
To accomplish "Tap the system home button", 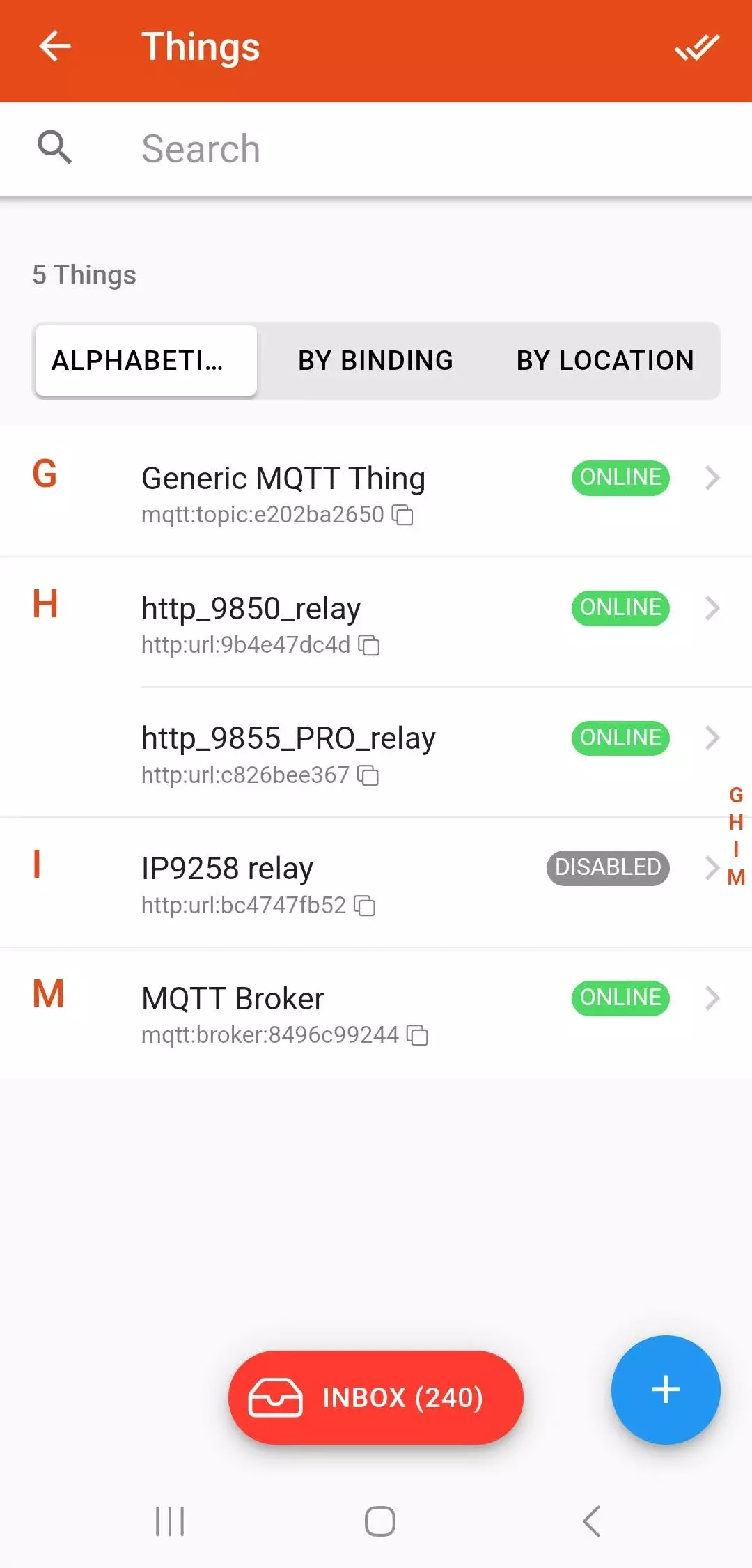I will [x=379, y=1521].
